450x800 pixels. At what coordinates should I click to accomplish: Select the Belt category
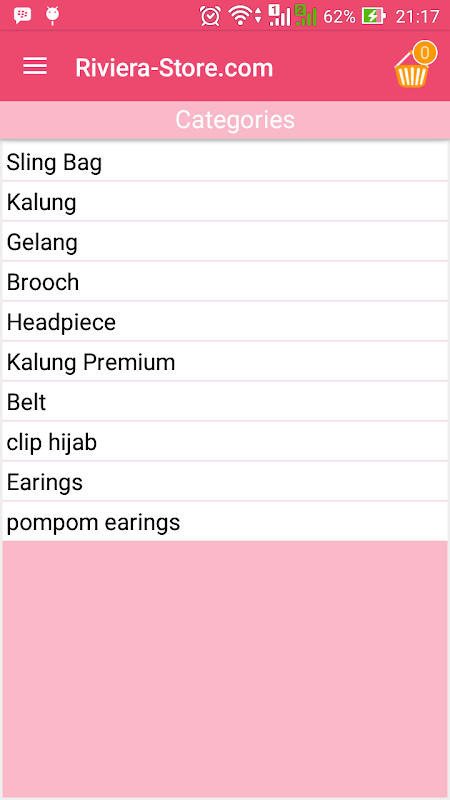pos(225,402)
